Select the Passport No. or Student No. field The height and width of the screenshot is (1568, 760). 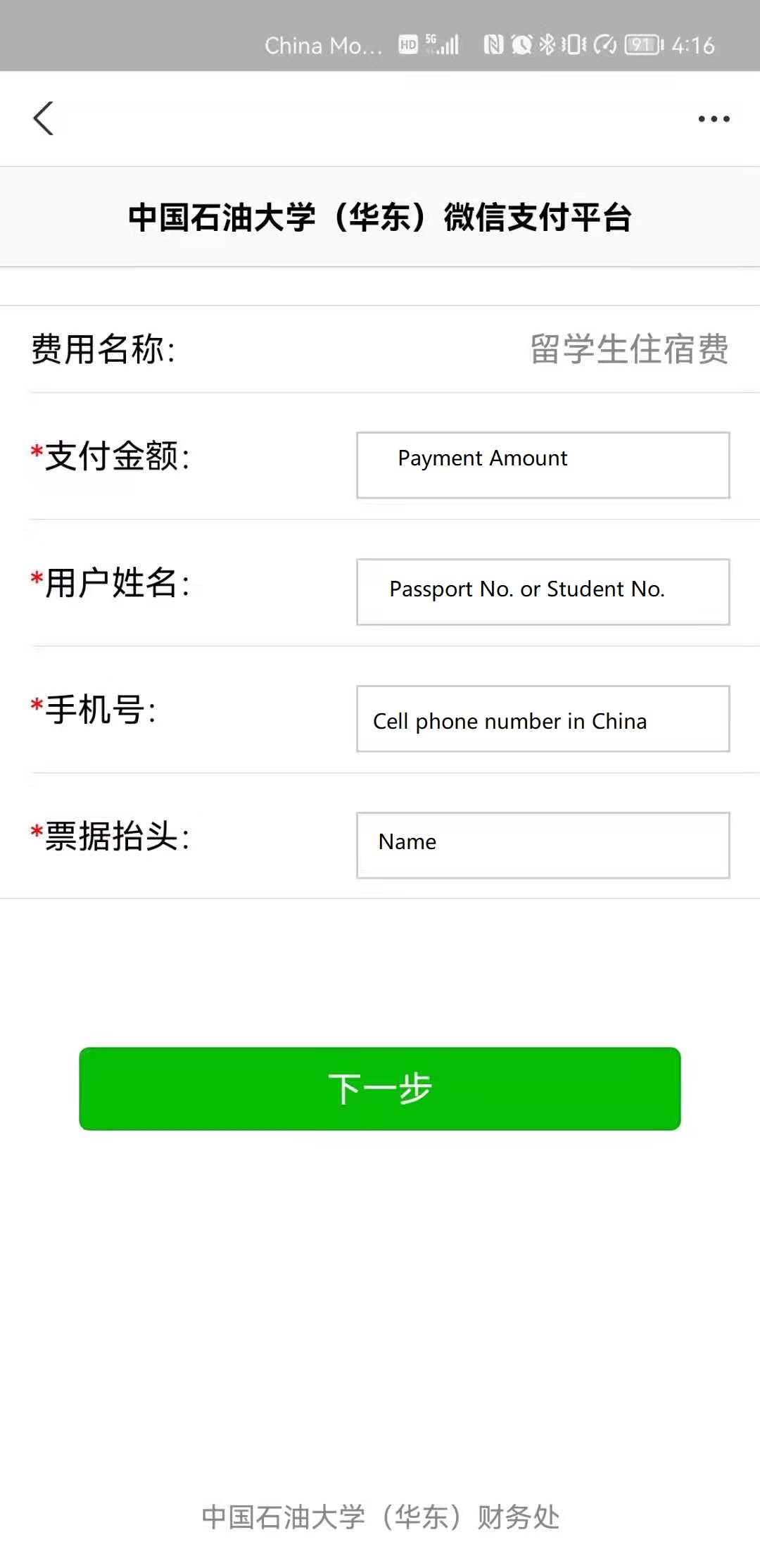[x=543, y=591]
